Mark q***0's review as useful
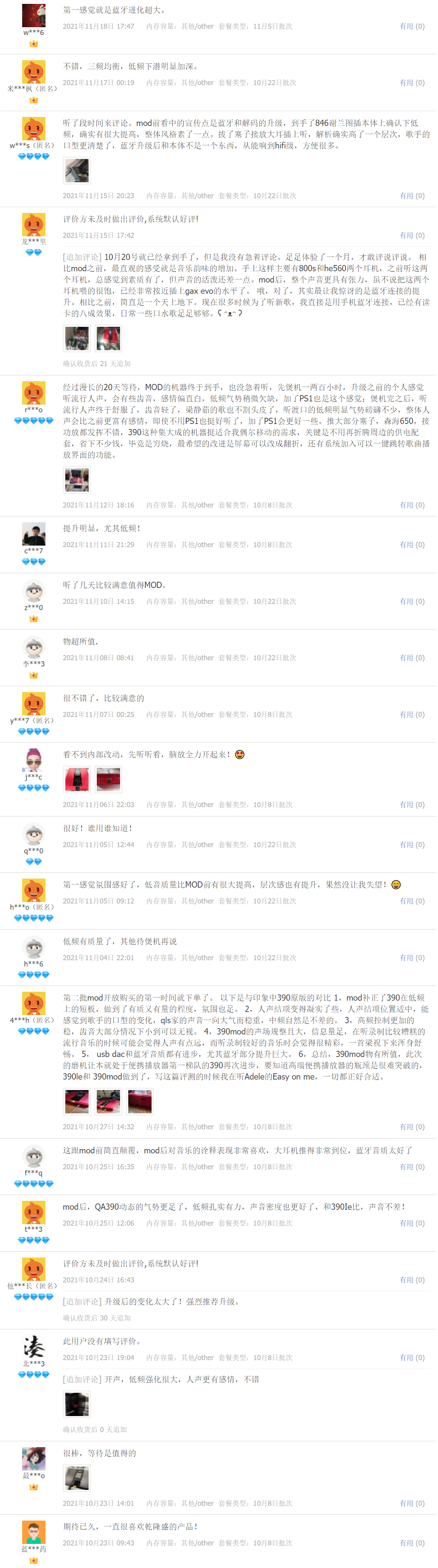438x1568 pixels. (412, 845)
